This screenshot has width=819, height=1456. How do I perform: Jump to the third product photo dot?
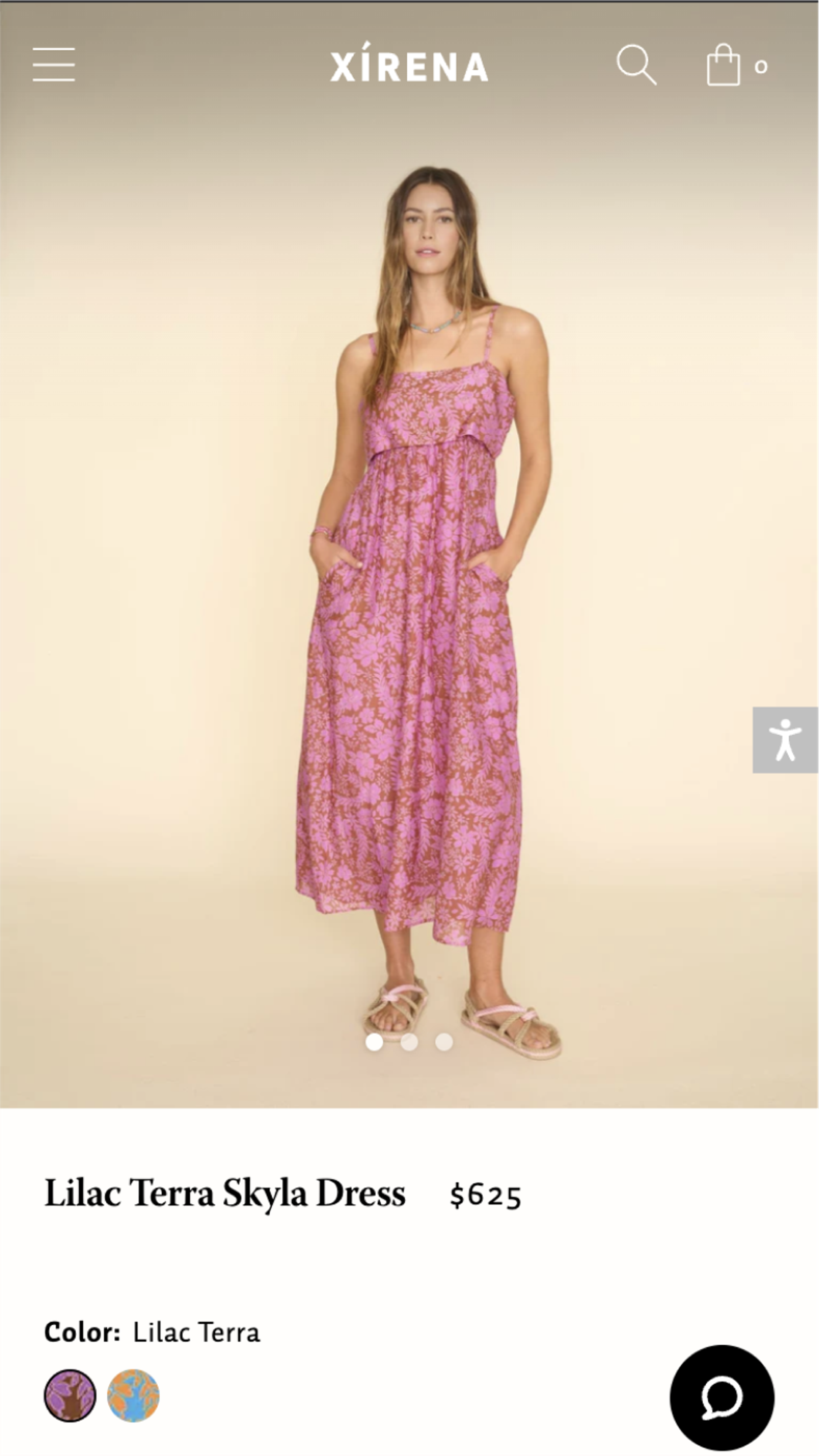coord(444,1042)
